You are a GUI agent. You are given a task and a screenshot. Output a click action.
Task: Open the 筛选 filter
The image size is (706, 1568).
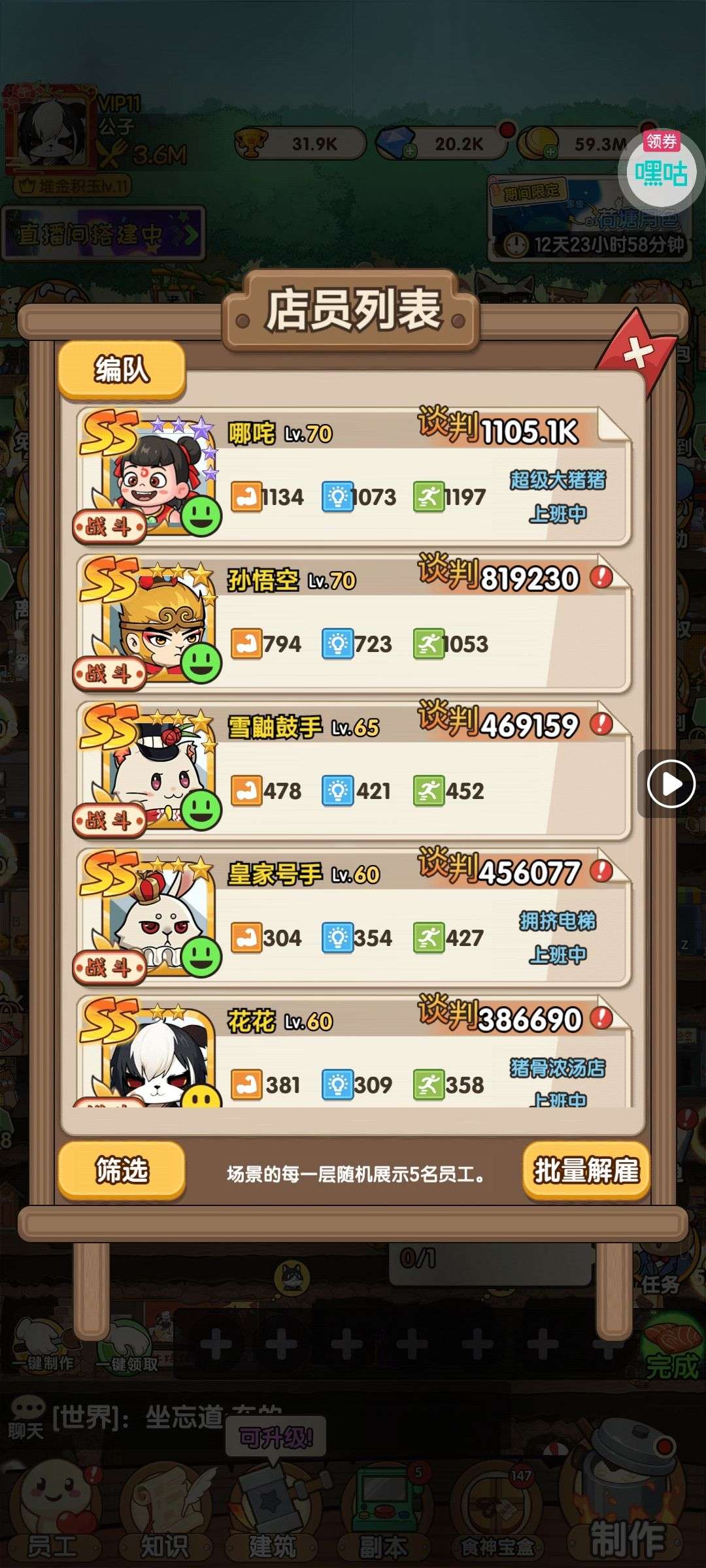122,1170
